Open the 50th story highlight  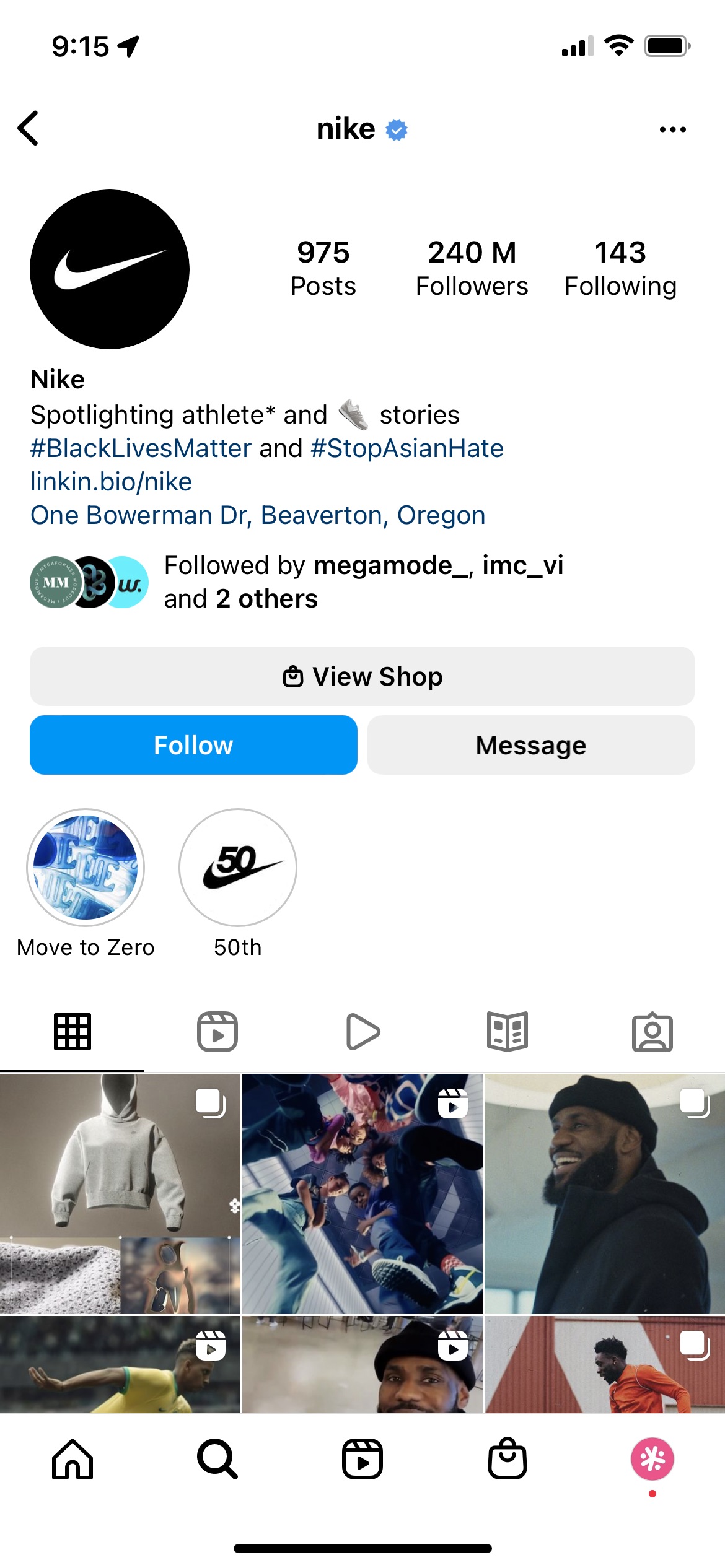(237, 868)
